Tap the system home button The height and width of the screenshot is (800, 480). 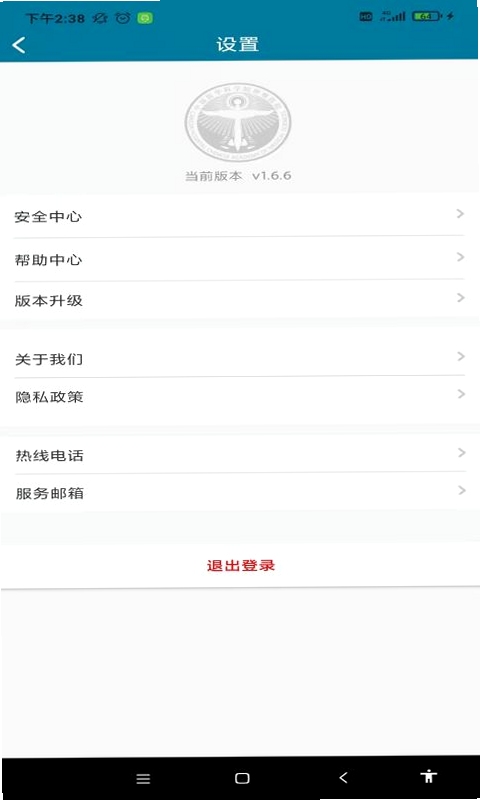tap(242, 778)
